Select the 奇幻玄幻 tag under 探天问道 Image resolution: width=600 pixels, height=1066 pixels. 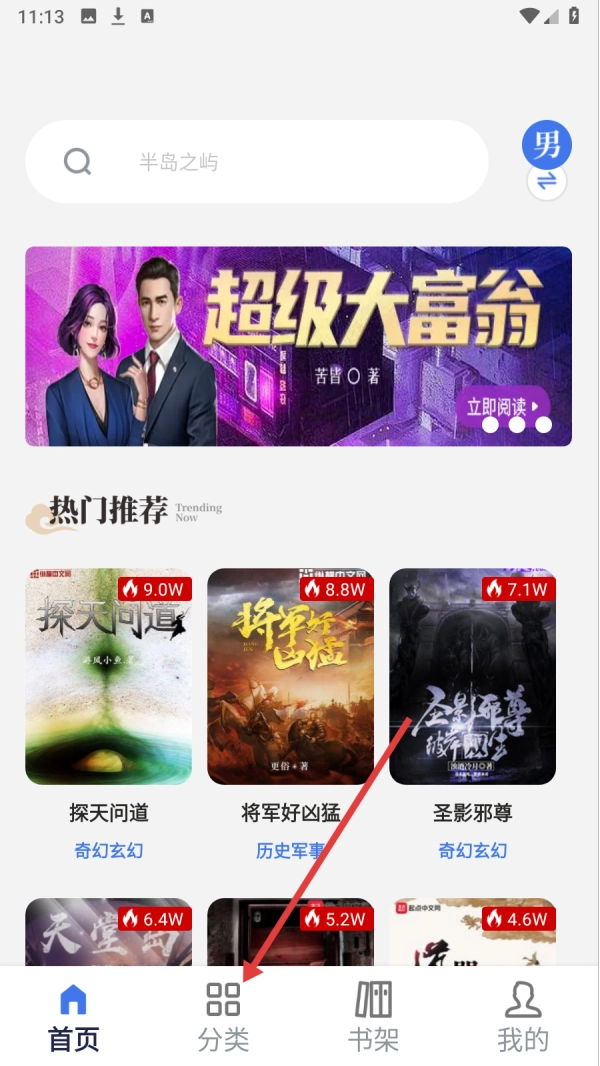click(x=108, y=851)
